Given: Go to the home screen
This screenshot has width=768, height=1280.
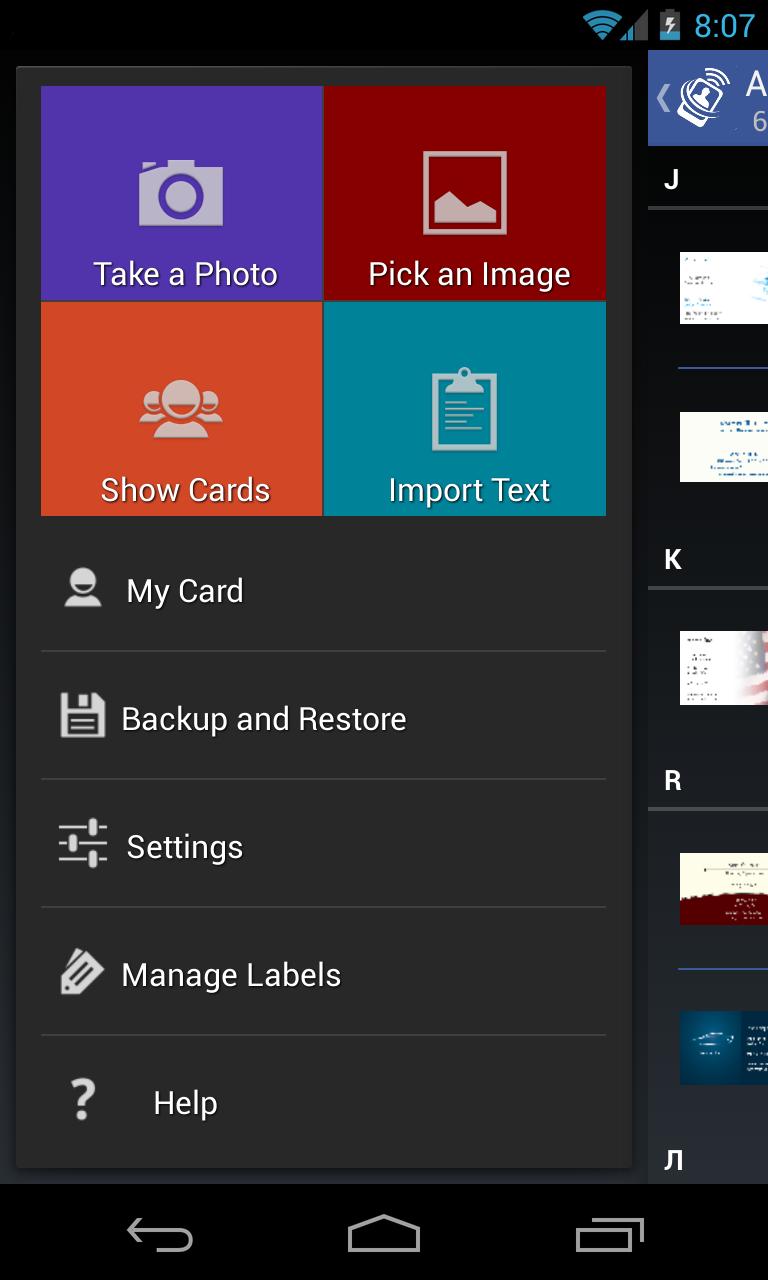Looking at the screenshot, I should (384, 1234).
